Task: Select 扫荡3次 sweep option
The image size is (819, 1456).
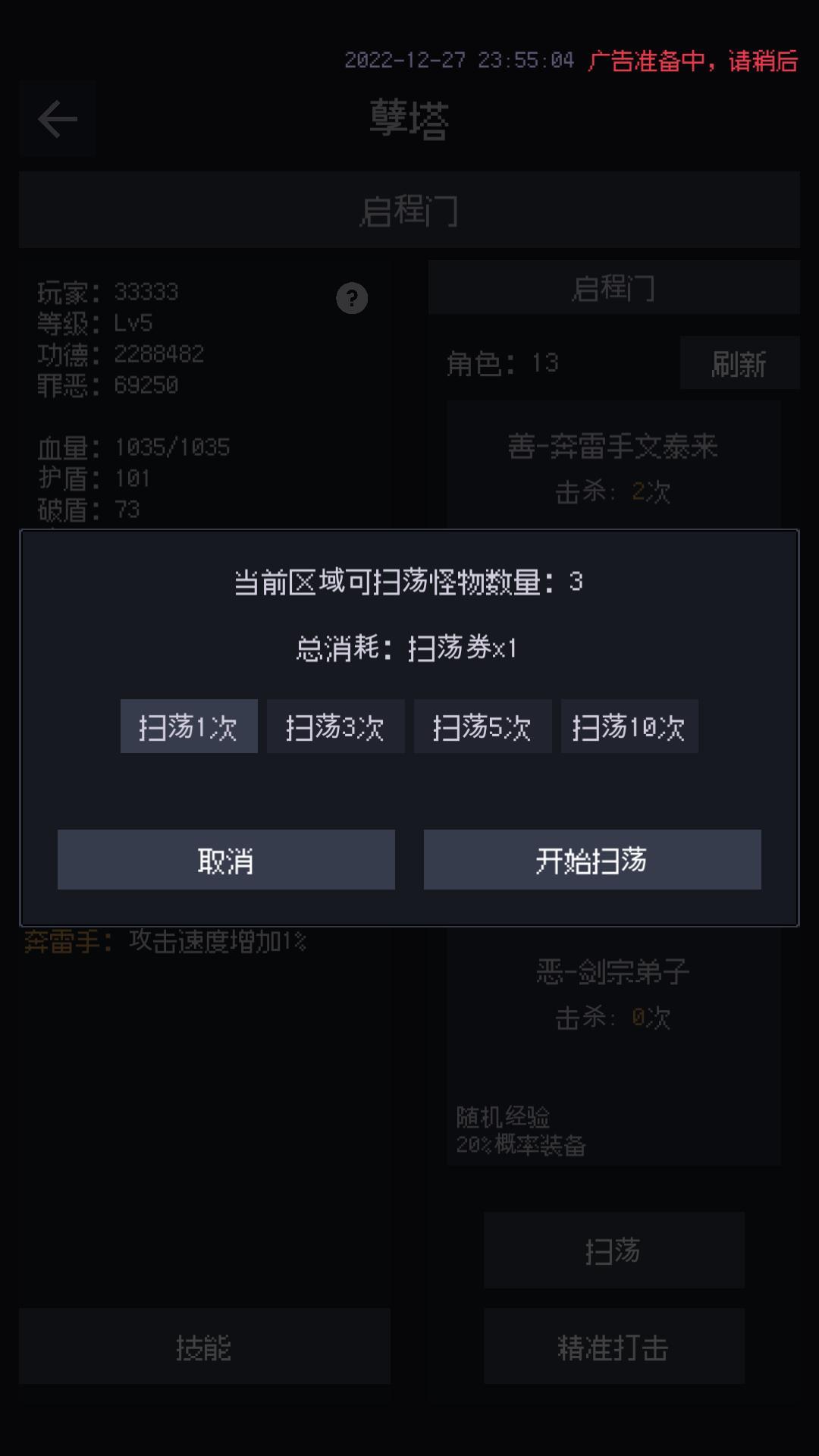Action: (x=335, y=726)
